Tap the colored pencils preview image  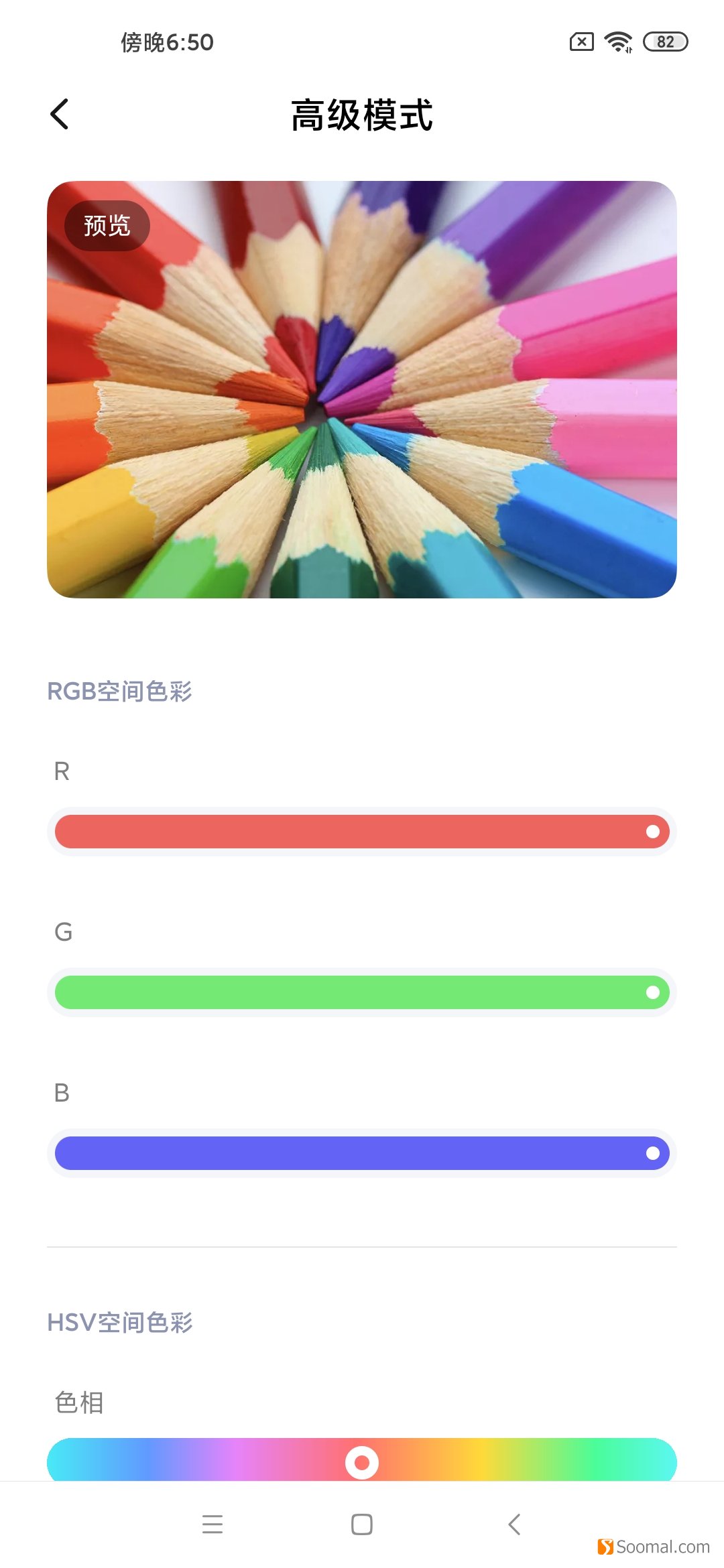tap(362, 389)
